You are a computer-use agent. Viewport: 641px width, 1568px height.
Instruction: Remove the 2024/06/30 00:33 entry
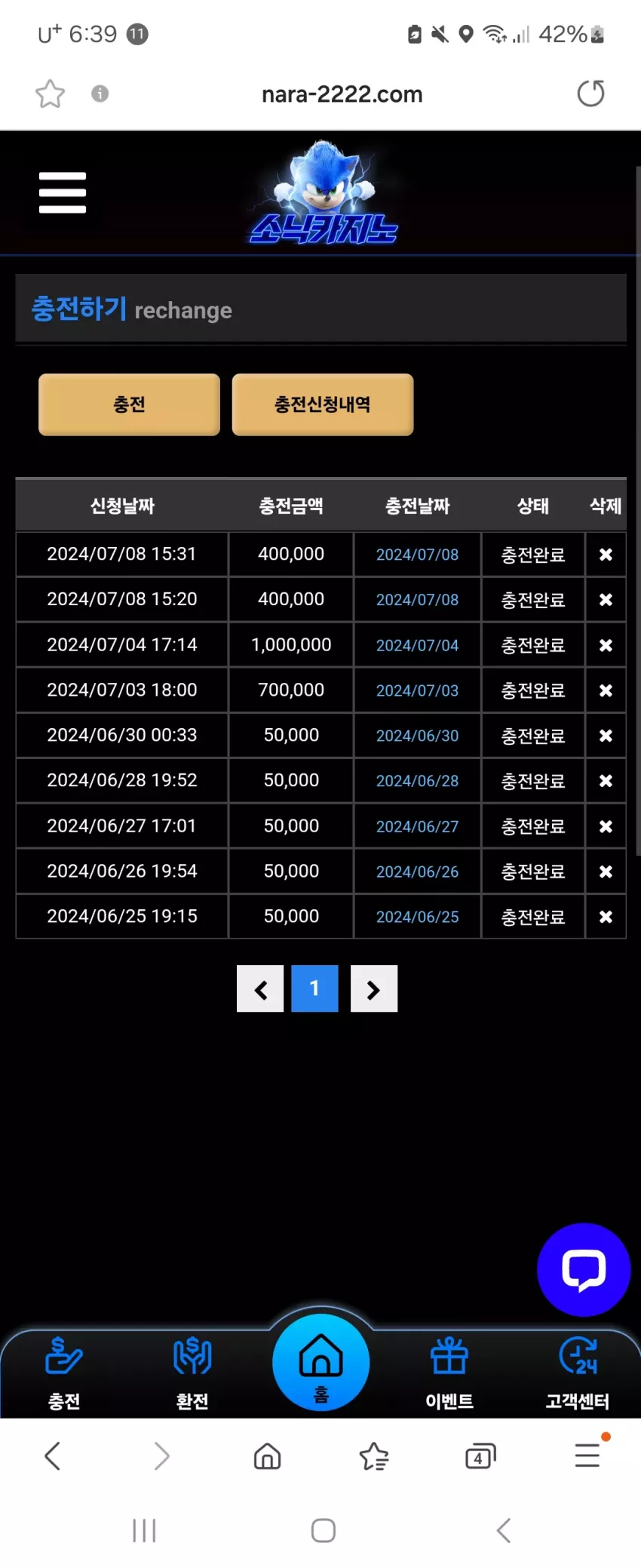click(606, 736)
